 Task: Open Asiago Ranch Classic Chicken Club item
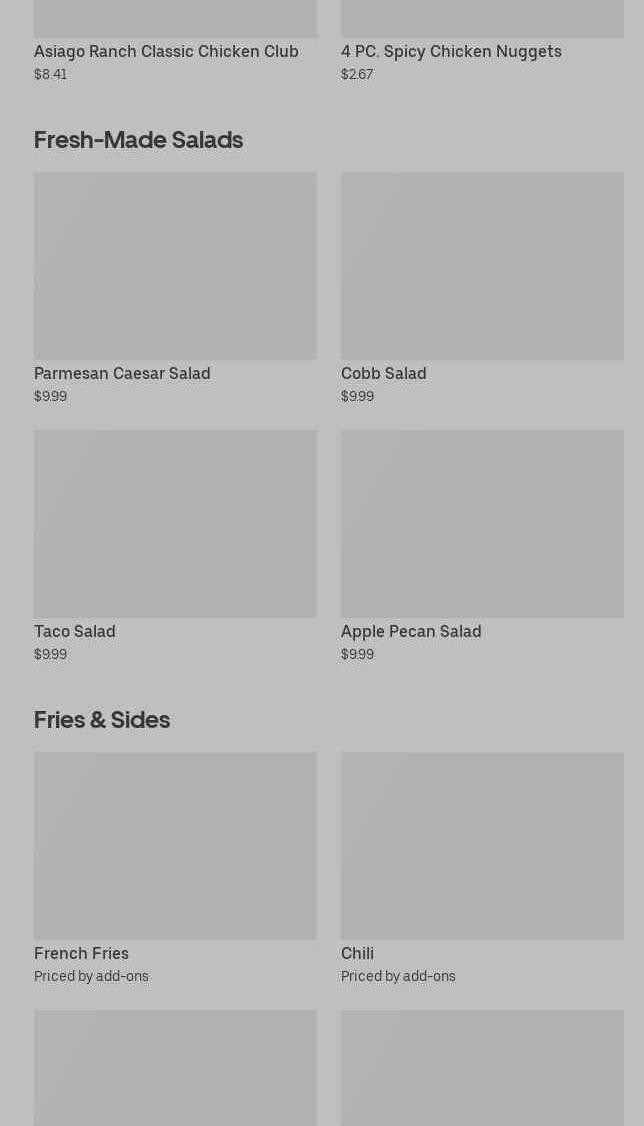[x=166, y=51]
